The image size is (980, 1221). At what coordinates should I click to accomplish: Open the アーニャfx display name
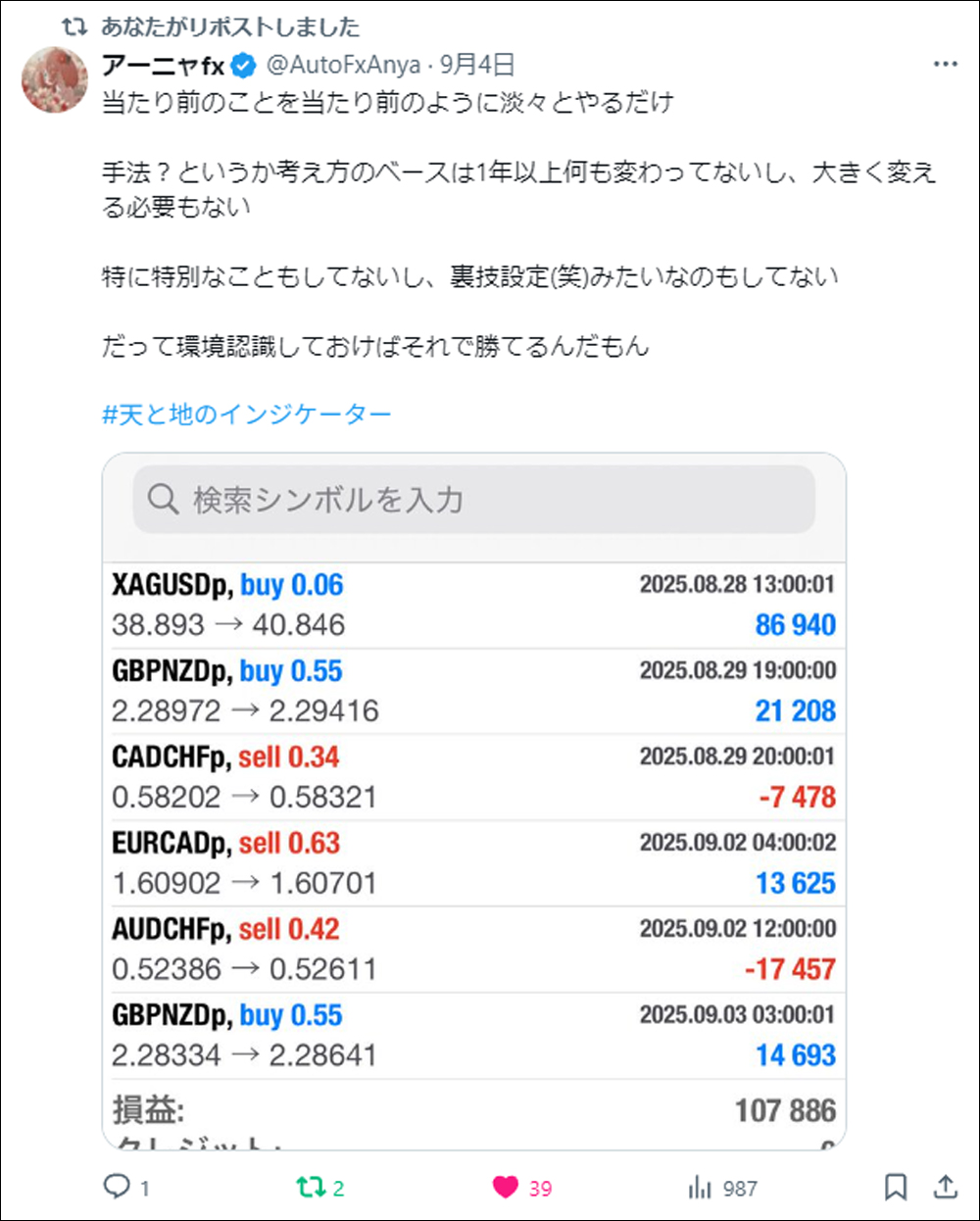[164, 66]
